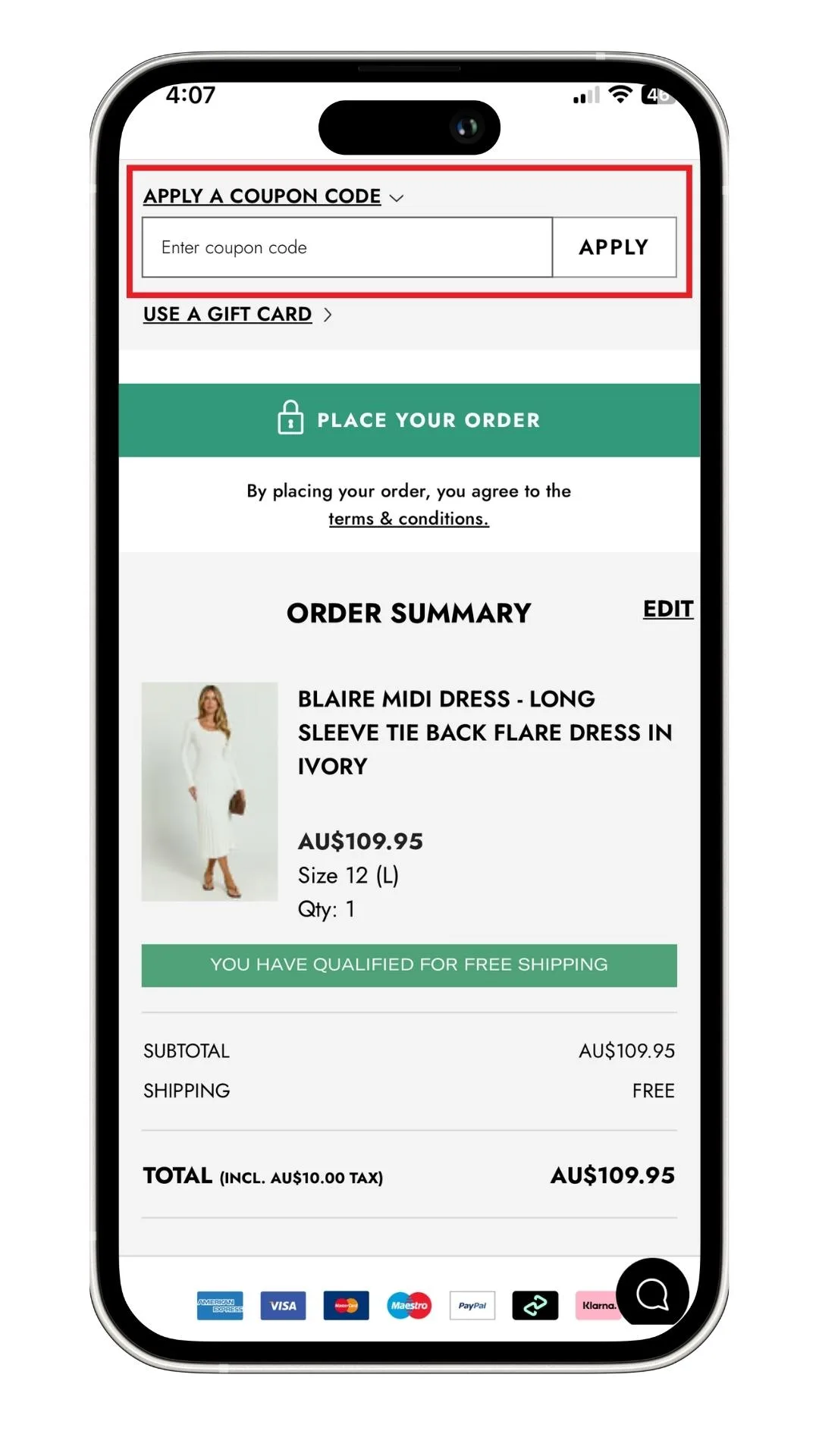The image size is (819, 1456).
Task: Expand the Use a Gift Card option
Action: pos(237,314)
